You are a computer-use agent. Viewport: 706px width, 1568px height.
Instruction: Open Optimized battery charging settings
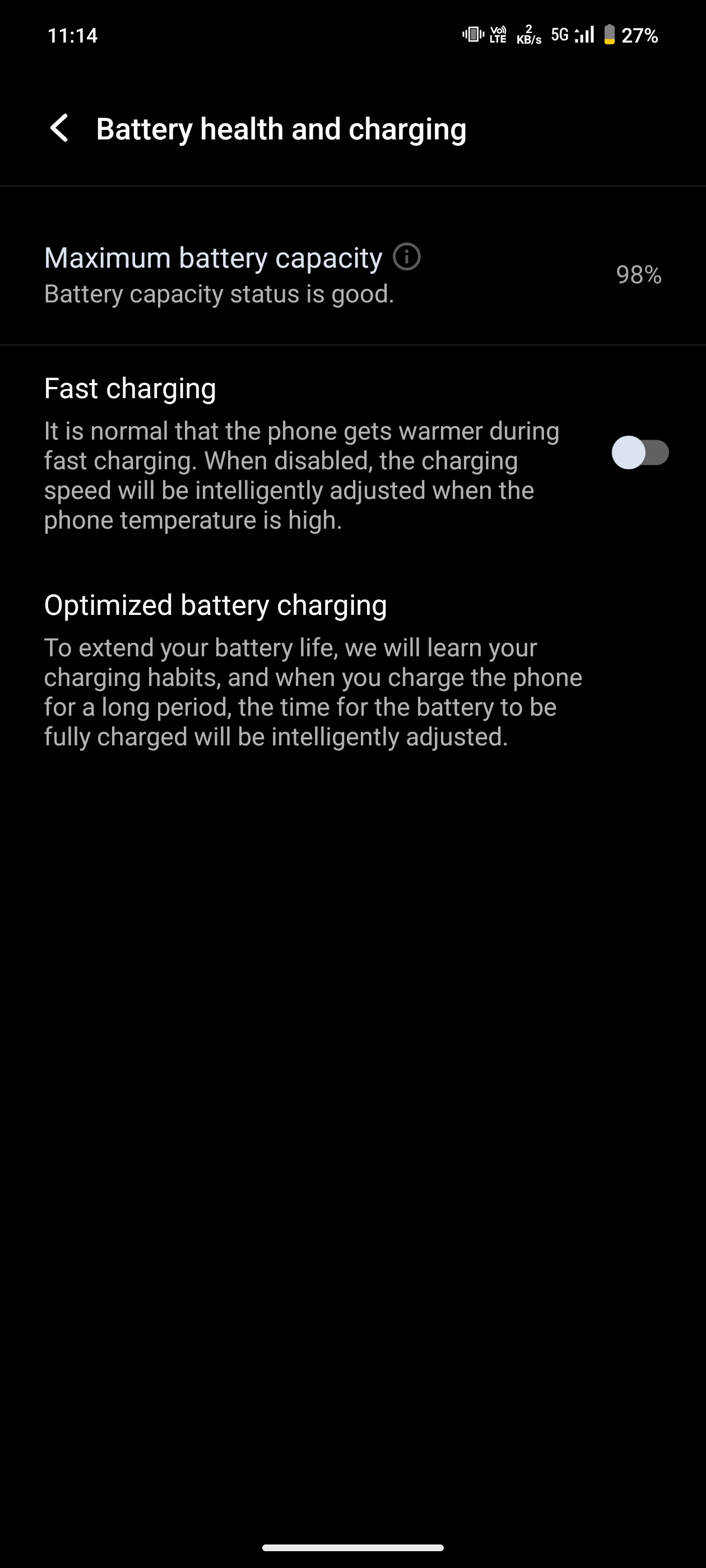click(352, 670)
